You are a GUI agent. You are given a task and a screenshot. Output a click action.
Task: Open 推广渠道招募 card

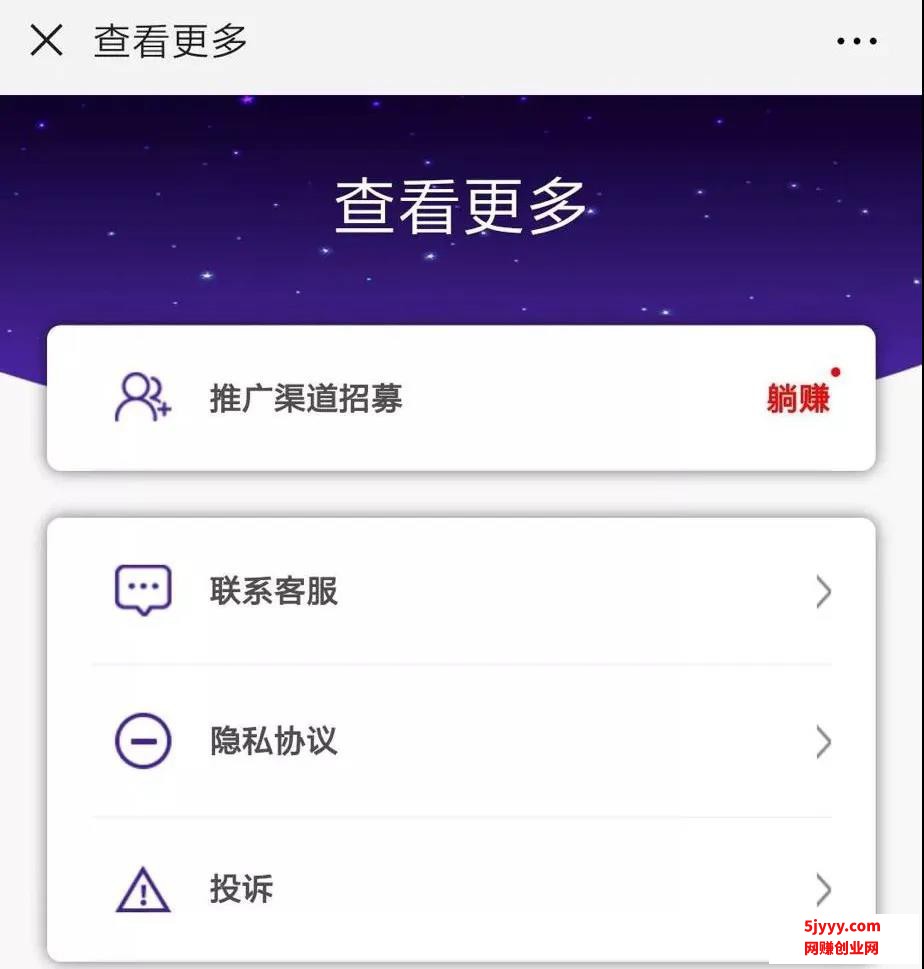(x=460, y=398)
